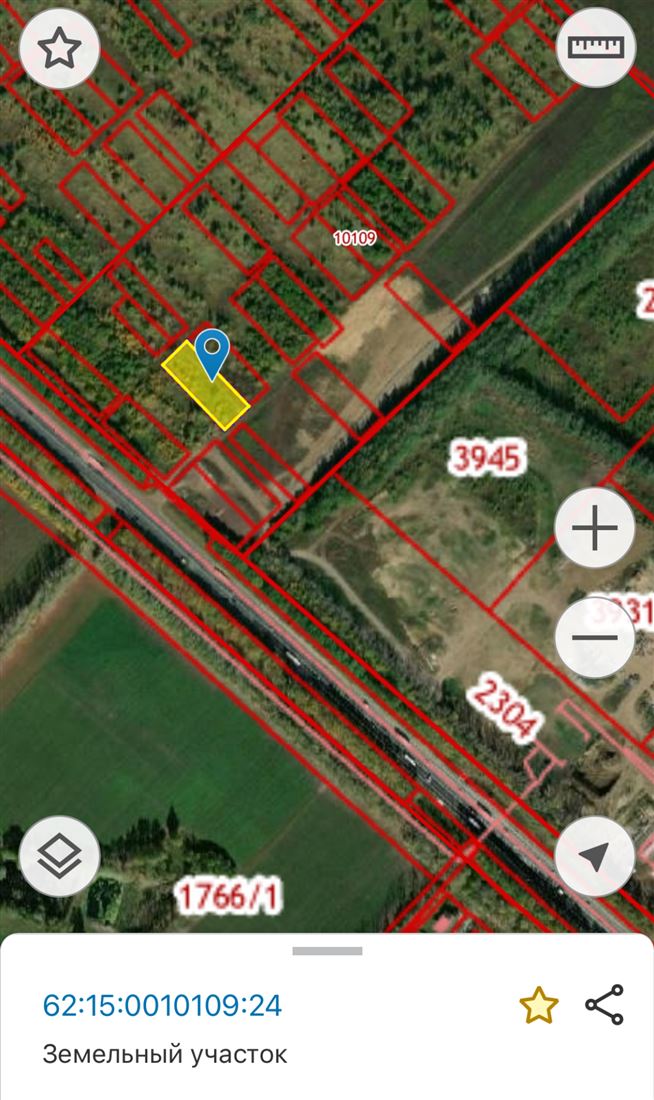
Task: Toggle the favorite star for parcel 62:15:0010109:24
Action: click(538, 1005)
